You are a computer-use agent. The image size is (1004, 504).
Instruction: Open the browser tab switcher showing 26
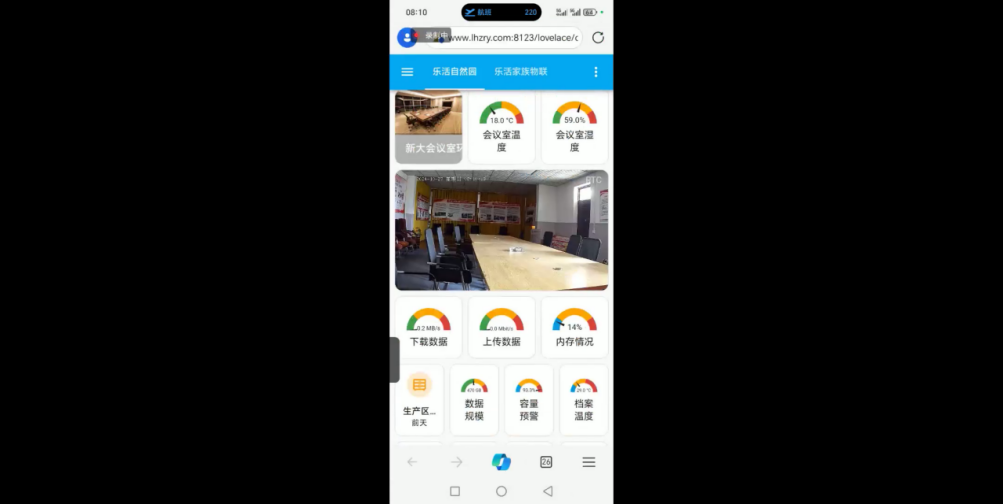coord(546,462)
